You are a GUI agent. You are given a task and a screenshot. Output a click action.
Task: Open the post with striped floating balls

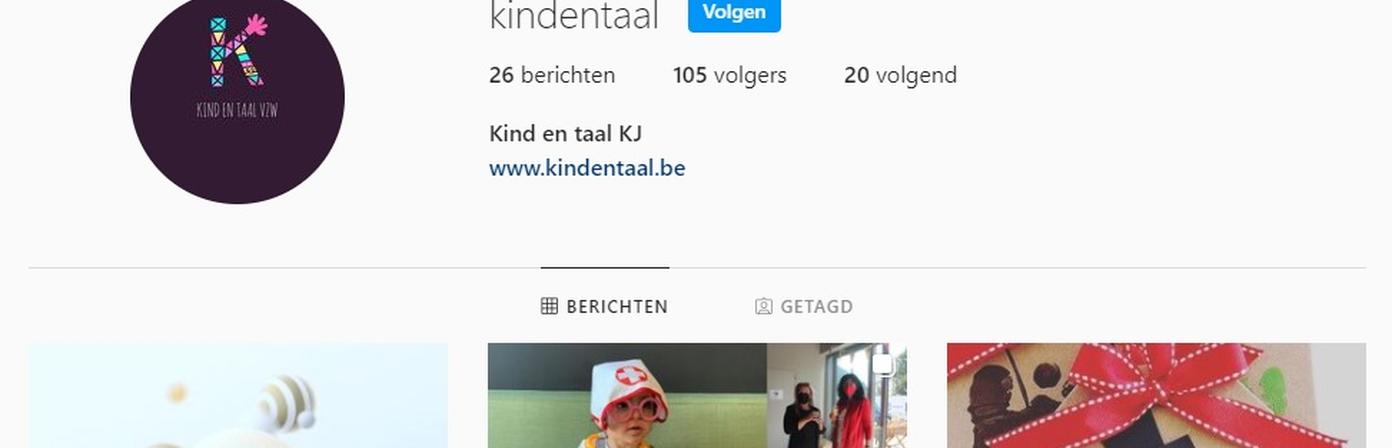[238, 396]
